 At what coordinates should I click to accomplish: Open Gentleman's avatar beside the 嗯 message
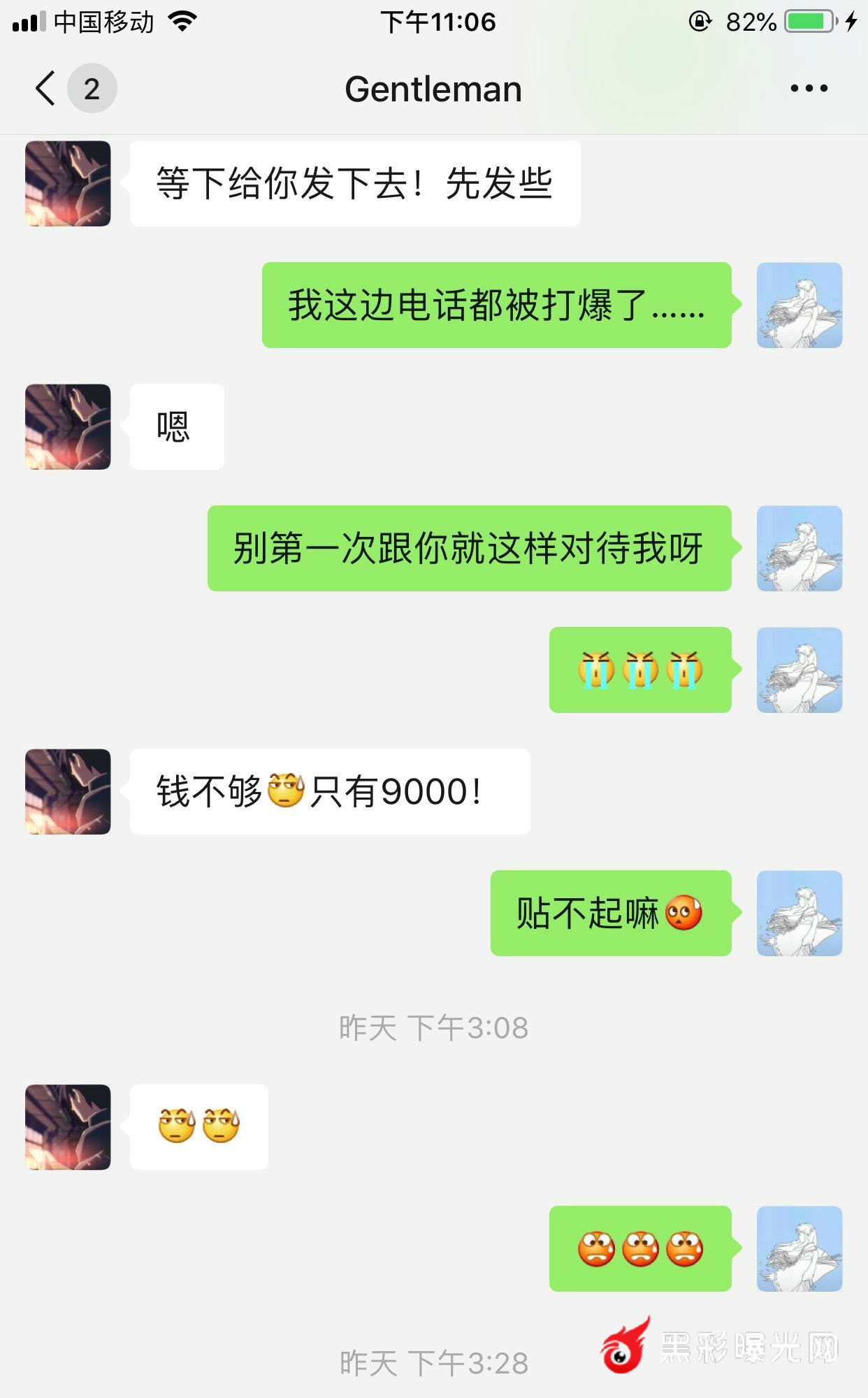(x=68, y=426)
